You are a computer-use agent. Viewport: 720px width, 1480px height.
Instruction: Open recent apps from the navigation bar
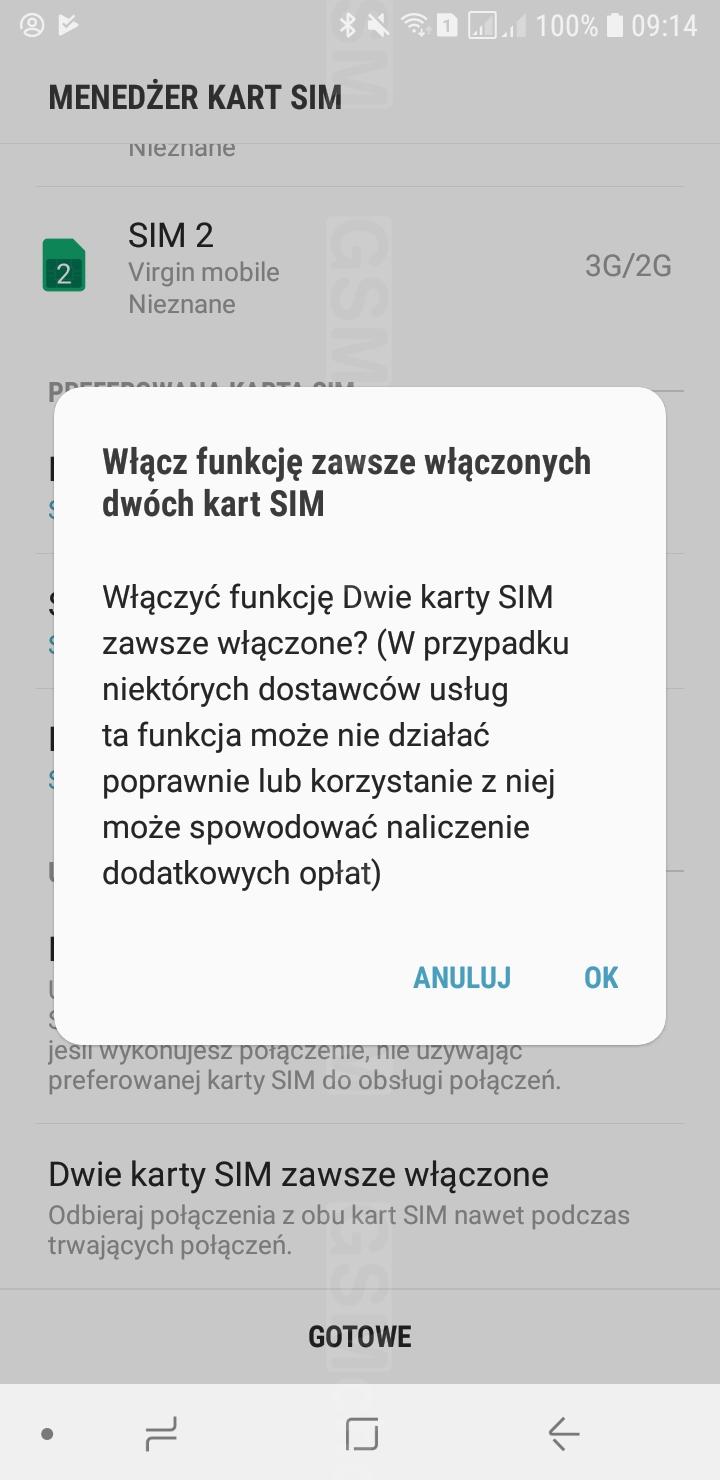click(161, 1434)
